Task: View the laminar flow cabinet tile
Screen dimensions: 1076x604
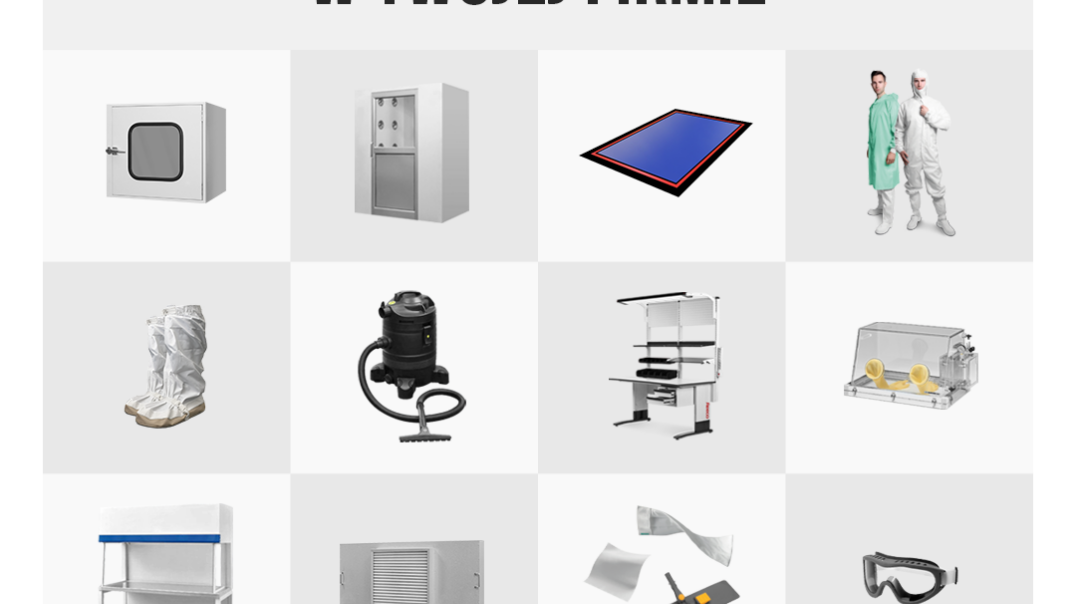Action: [x=166, y=545]
